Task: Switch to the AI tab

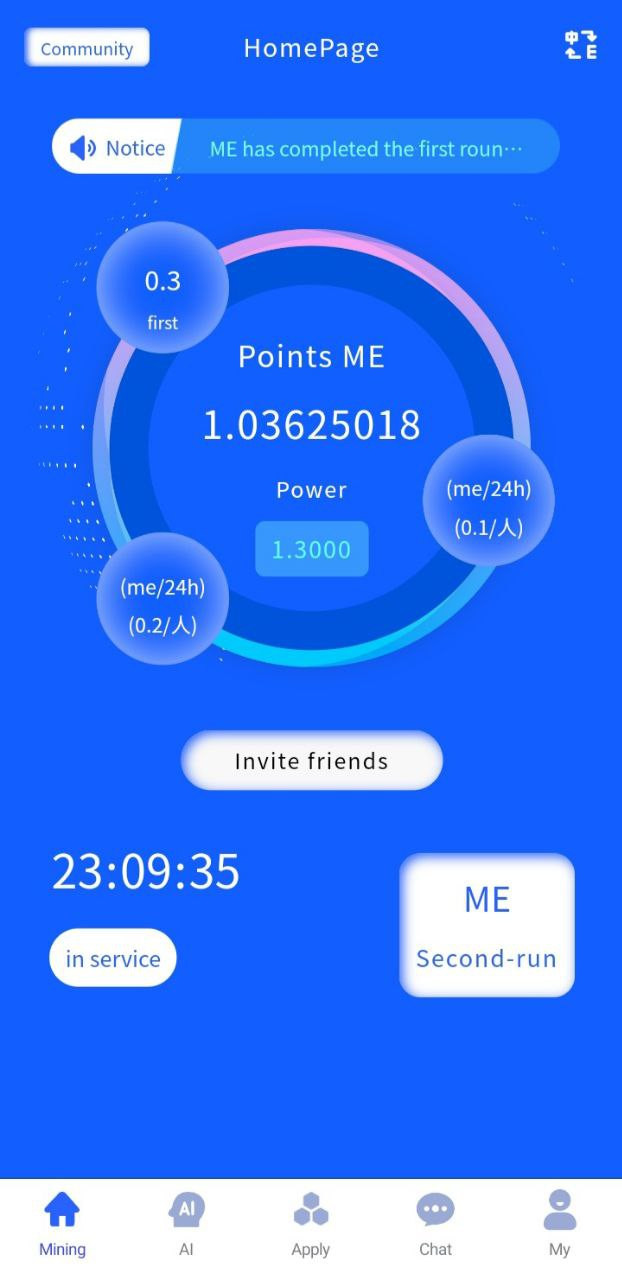Action: coord(186,1223)
